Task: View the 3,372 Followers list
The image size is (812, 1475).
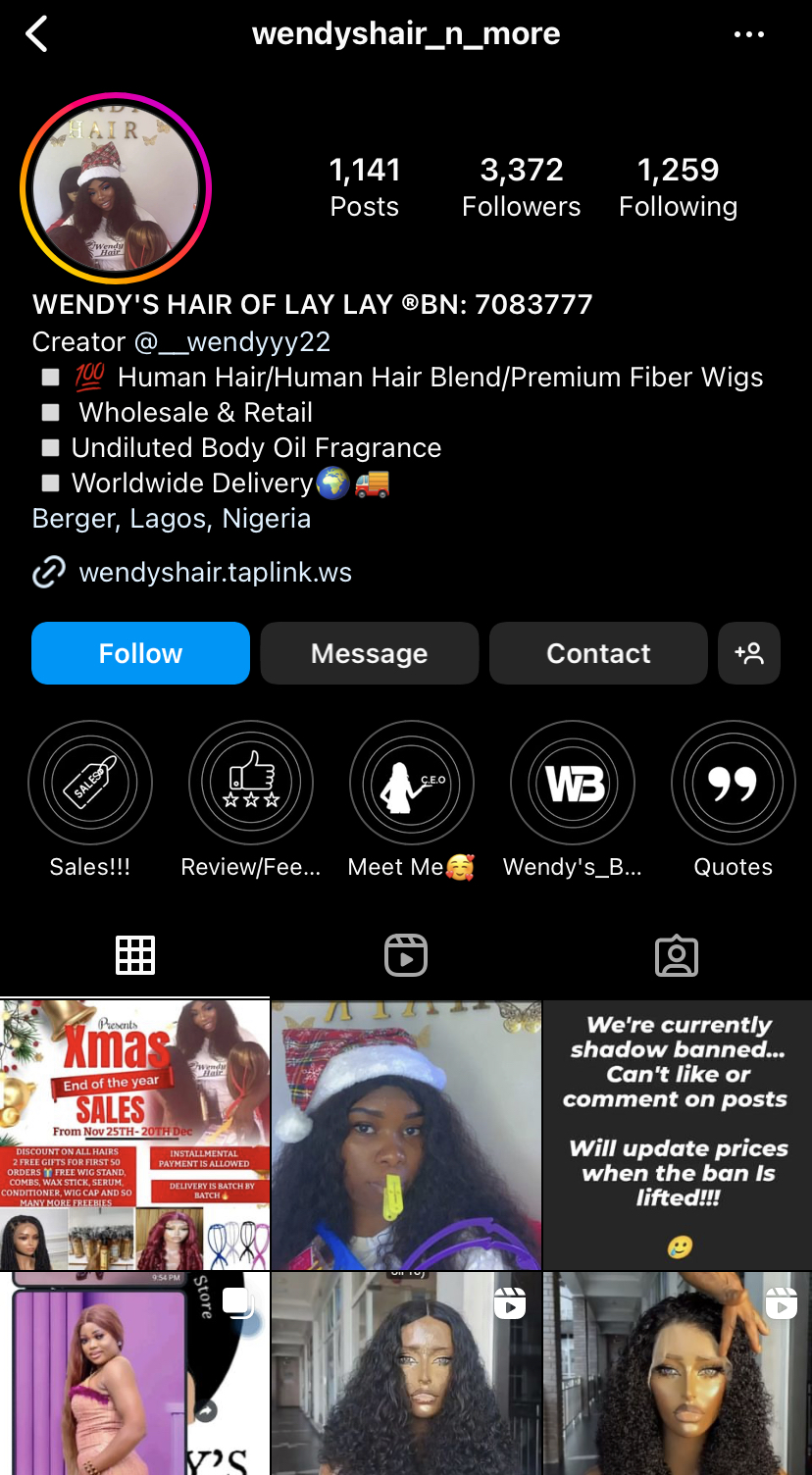Action: point(521,186)
